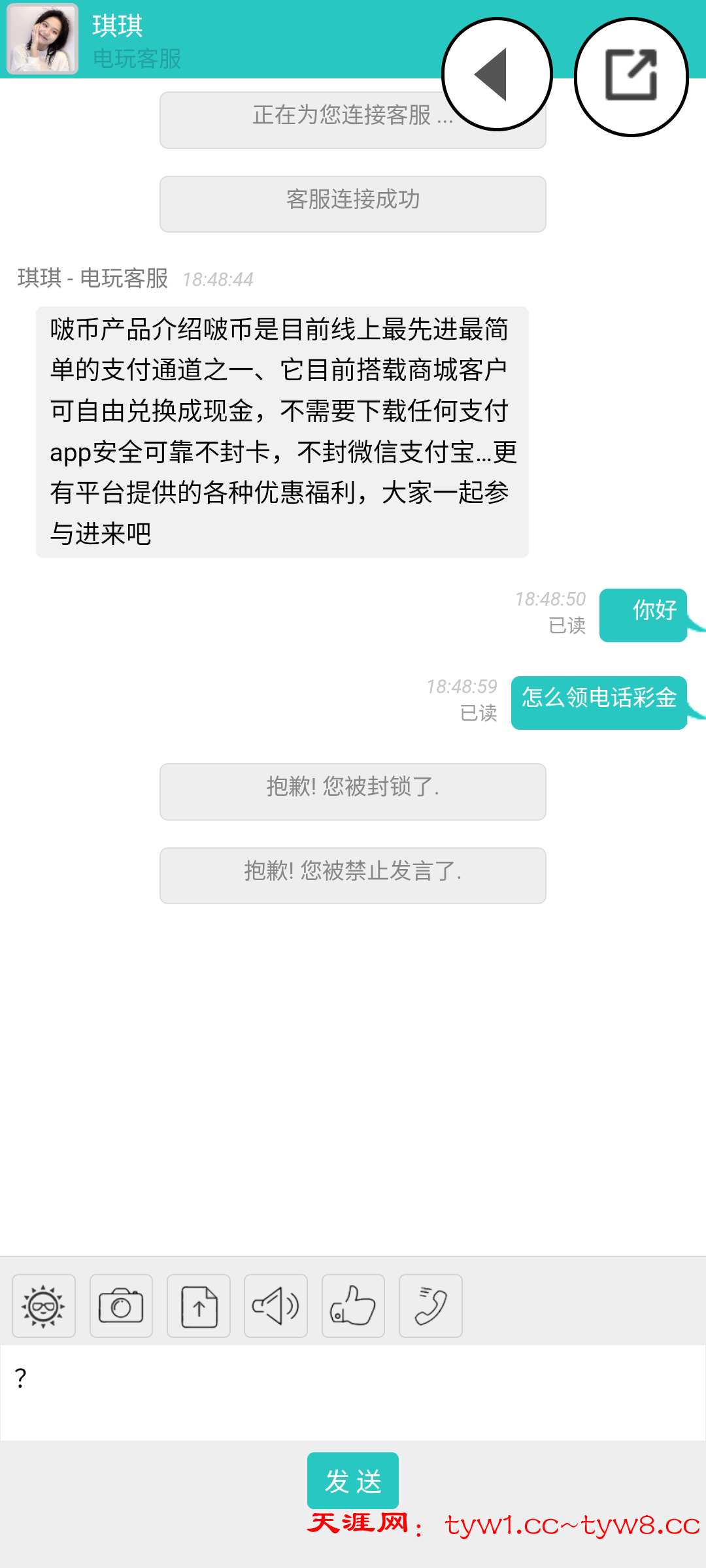Select the camera icon to take a photo
This screenshot has height=1568, width=706.
click(x=121, y=1306)
